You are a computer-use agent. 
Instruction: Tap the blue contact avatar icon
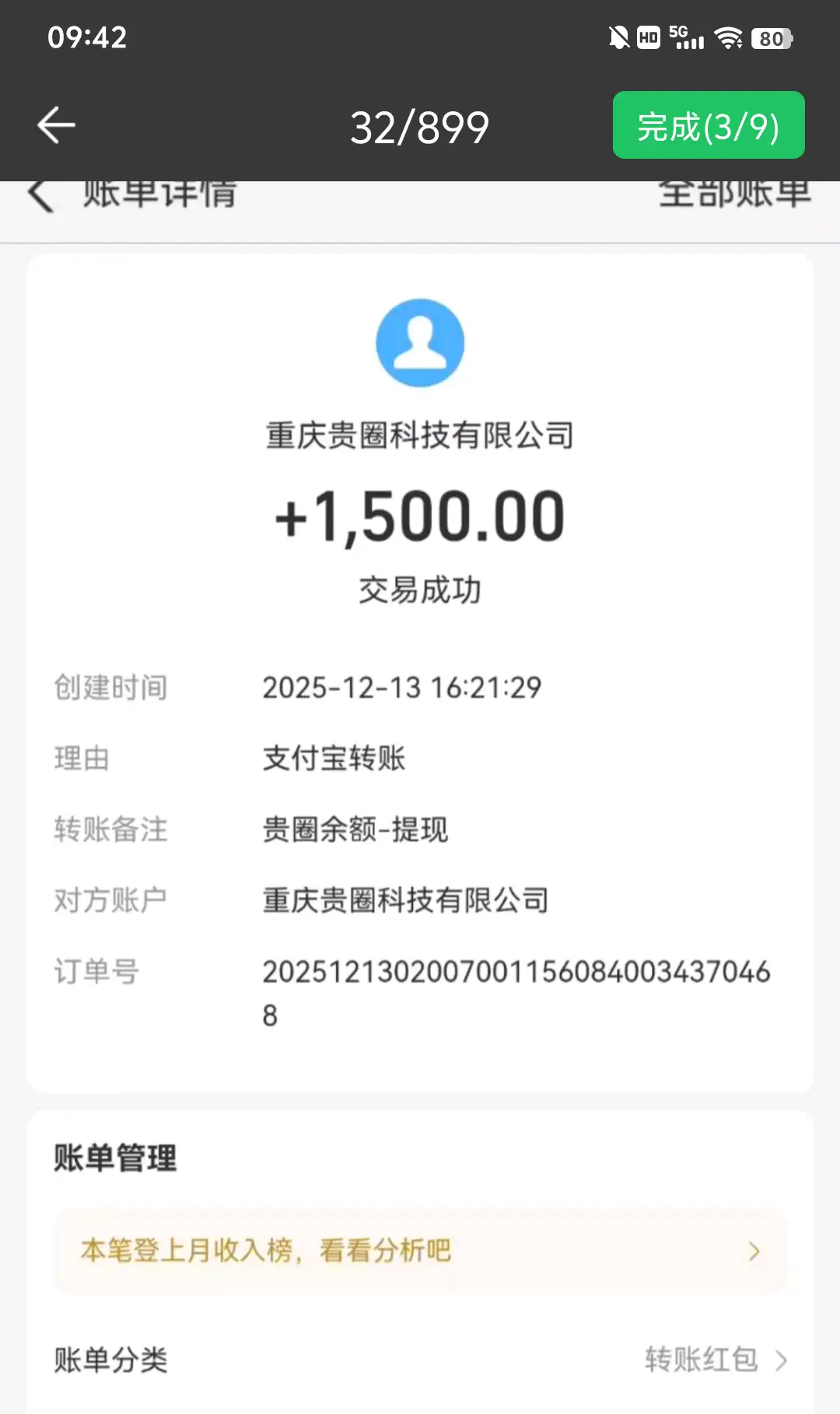[x=420, y=342]
